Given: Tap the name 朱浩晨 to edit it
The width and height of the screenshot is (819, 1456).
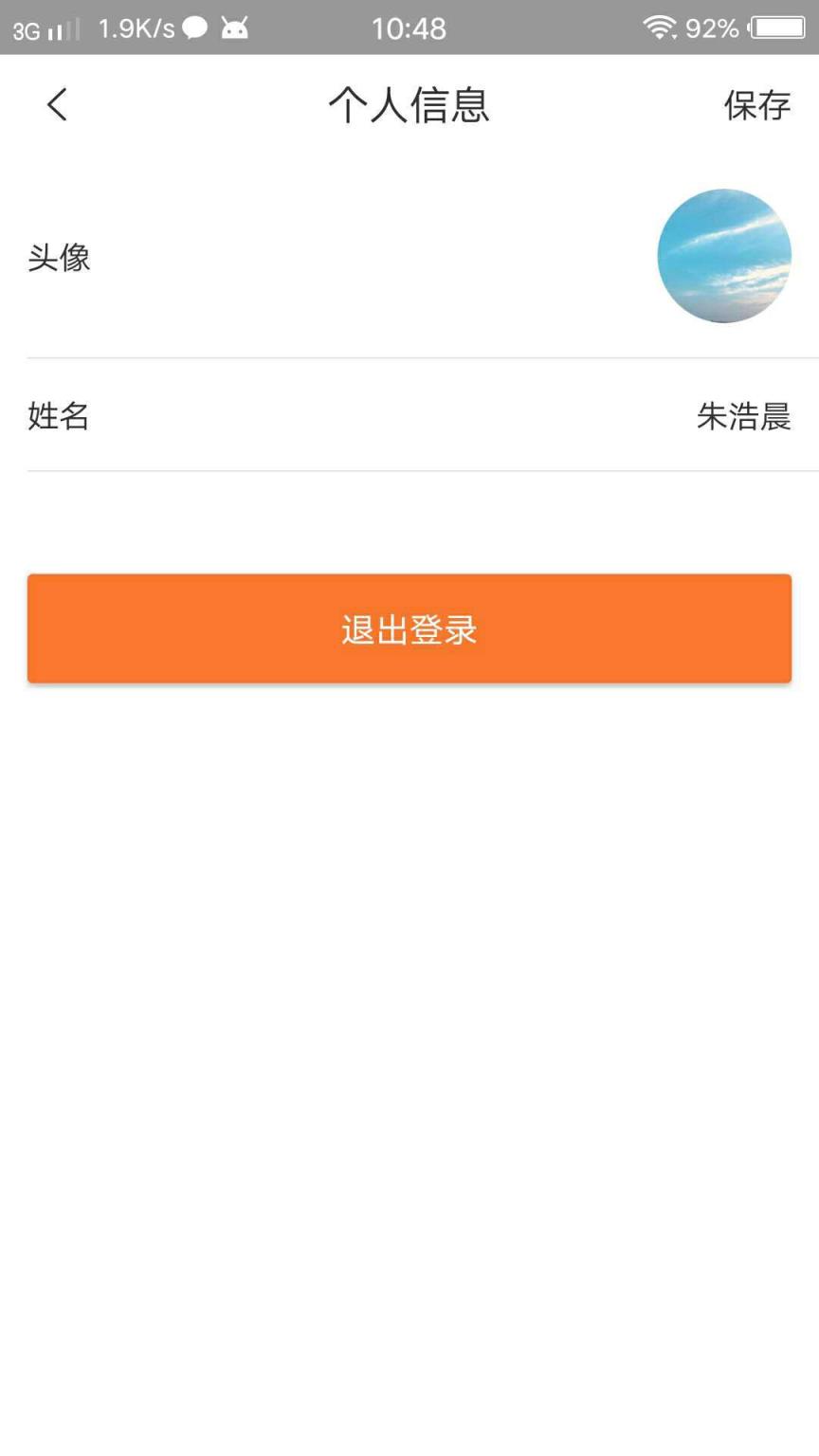Looking at the screenshot, I should (x=745, y=417).
